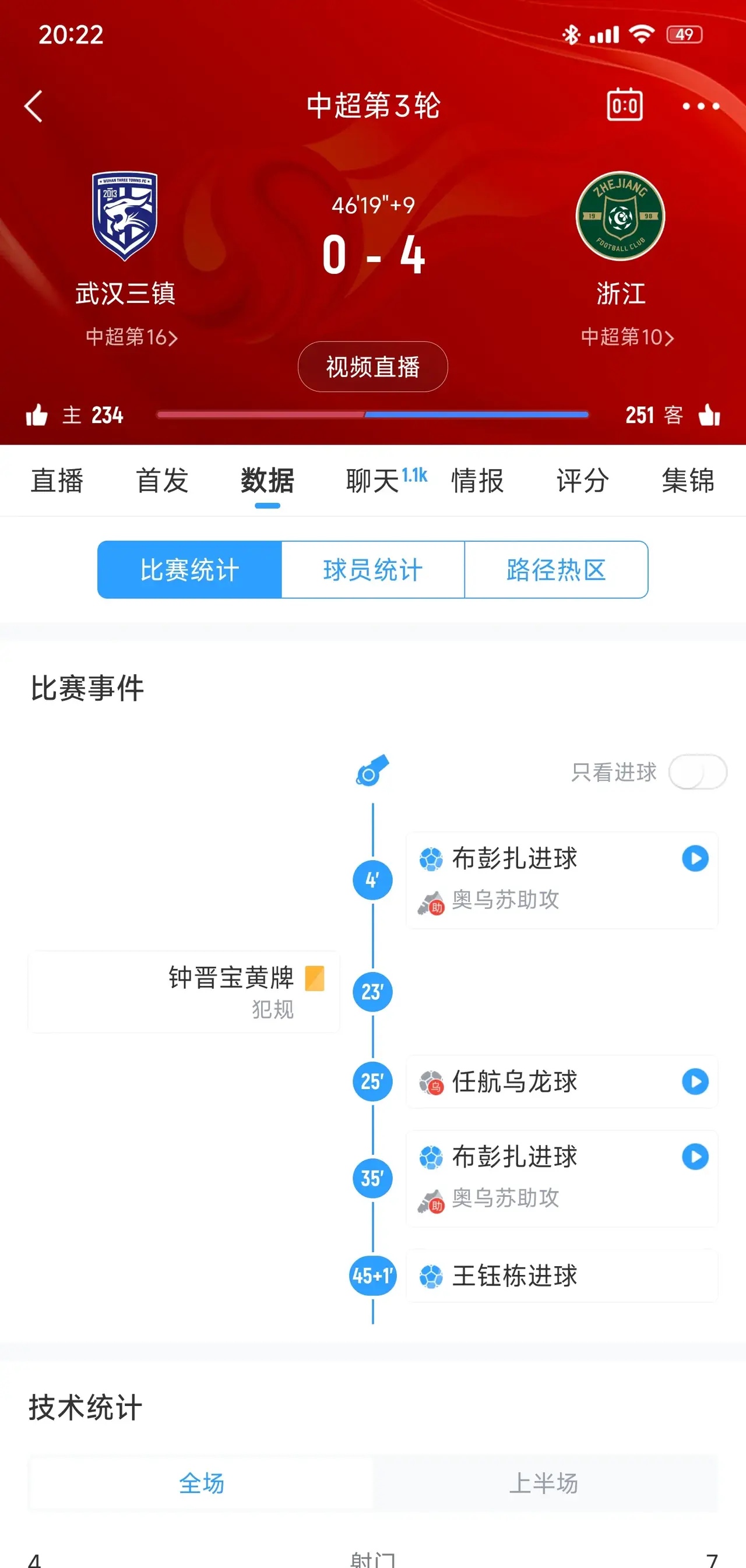
Task: Click the goal ball icon beside 王钰栋进球
Action: (x=433, y=1275)
